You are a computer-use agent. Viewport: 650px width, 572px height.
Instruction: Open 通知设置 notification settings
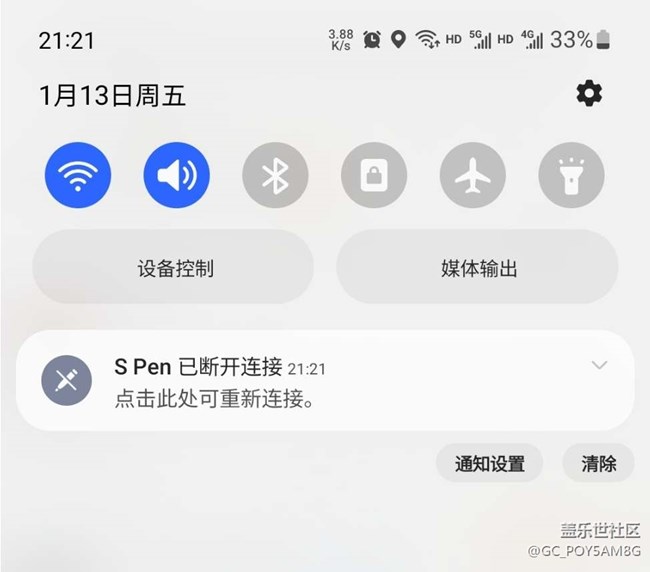[x=489, y=463]
